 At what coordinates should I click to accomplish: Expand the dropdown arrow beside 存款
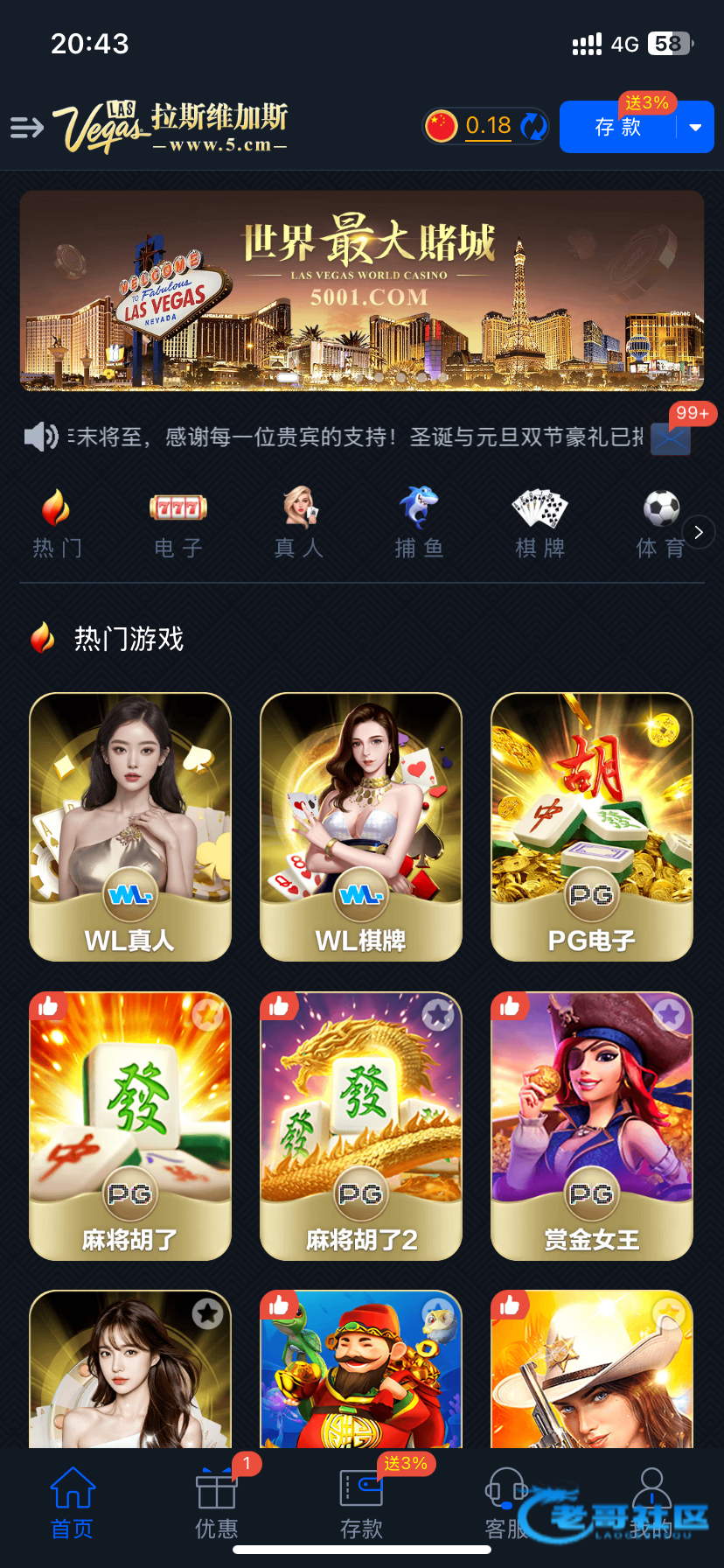[696, 128]
